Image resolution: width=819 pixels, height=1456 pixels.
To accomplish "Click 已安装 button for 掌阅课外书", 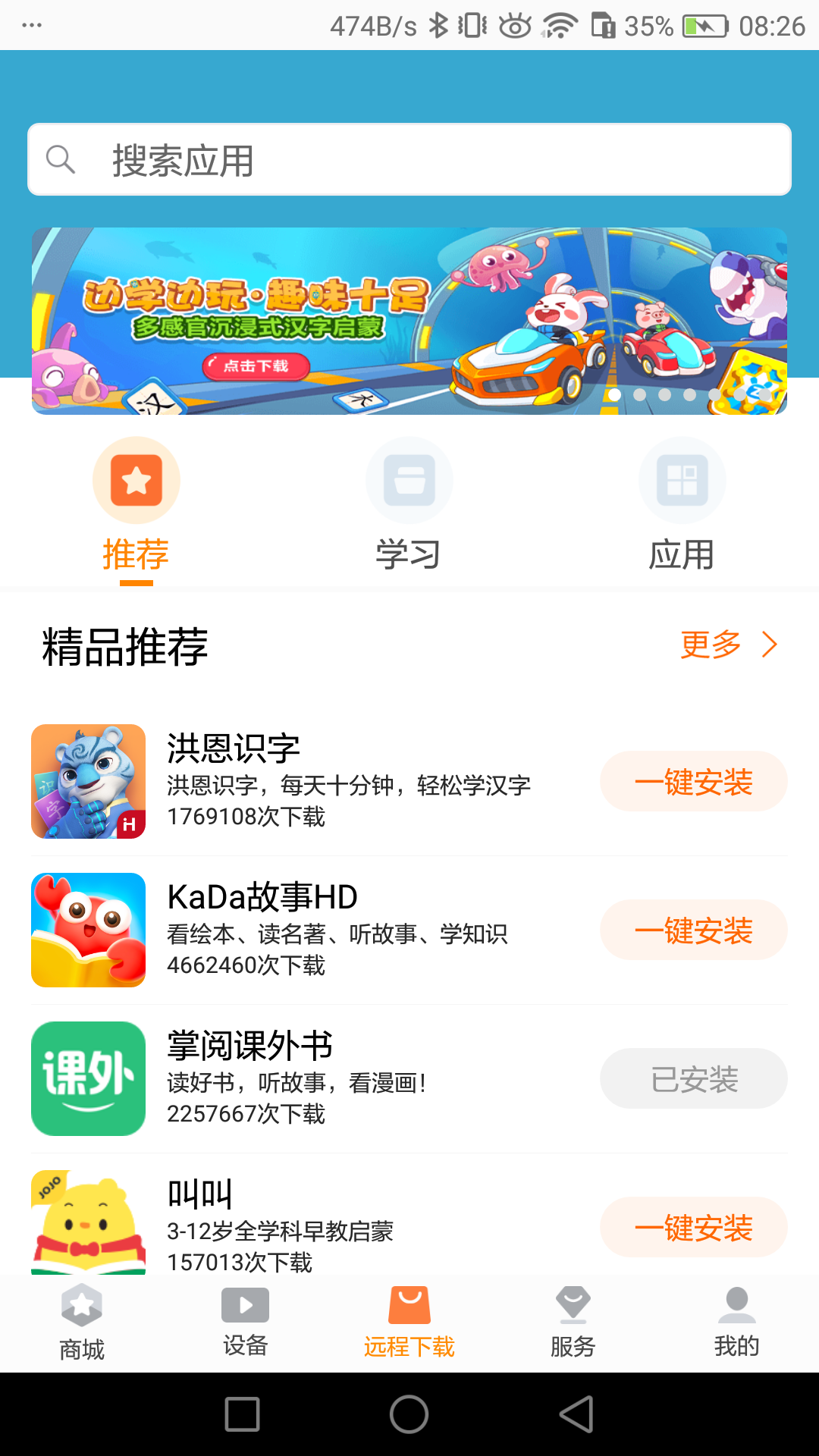I will 693,1078.
